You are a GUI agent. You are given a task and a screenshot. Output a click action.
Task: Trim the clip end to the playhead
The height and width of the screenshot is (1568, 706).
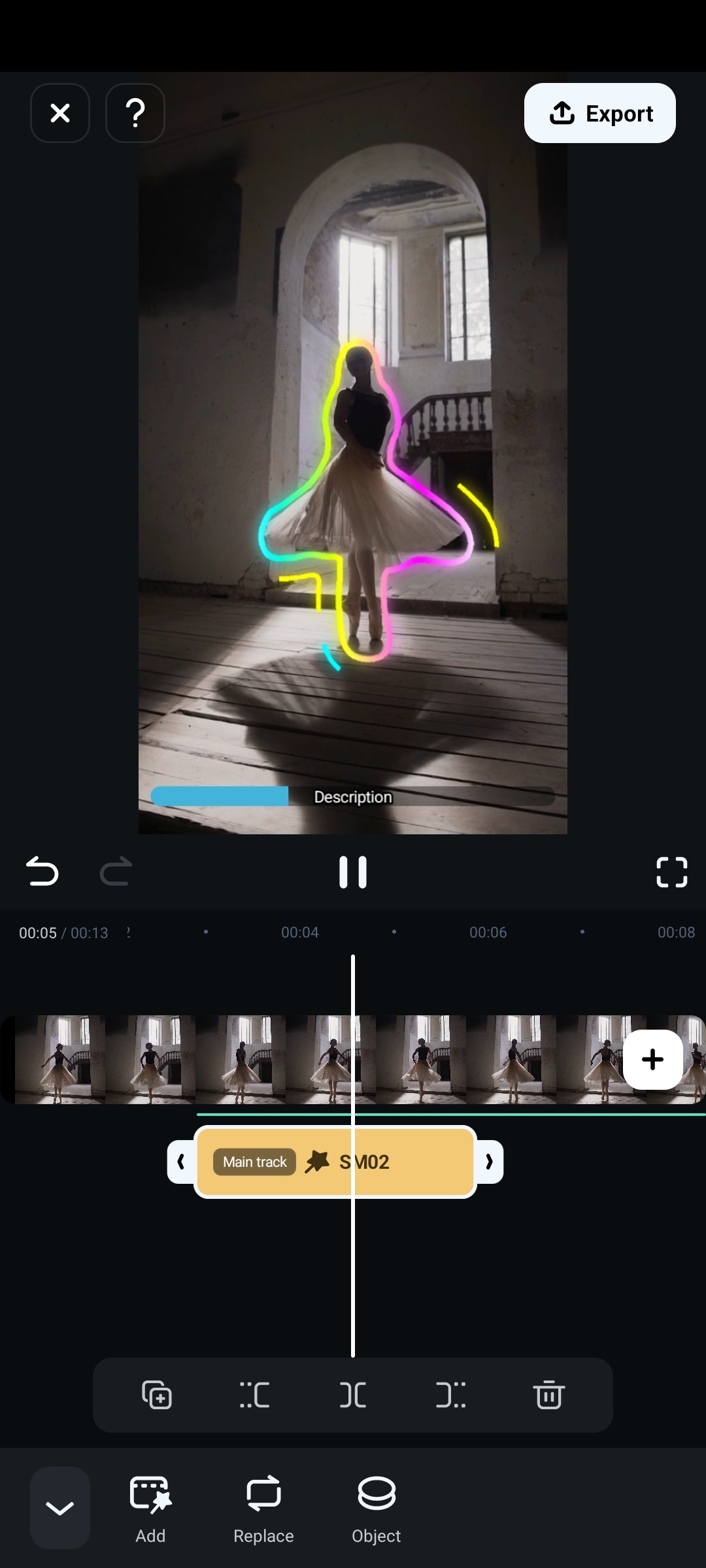(x=450, y=1395)
